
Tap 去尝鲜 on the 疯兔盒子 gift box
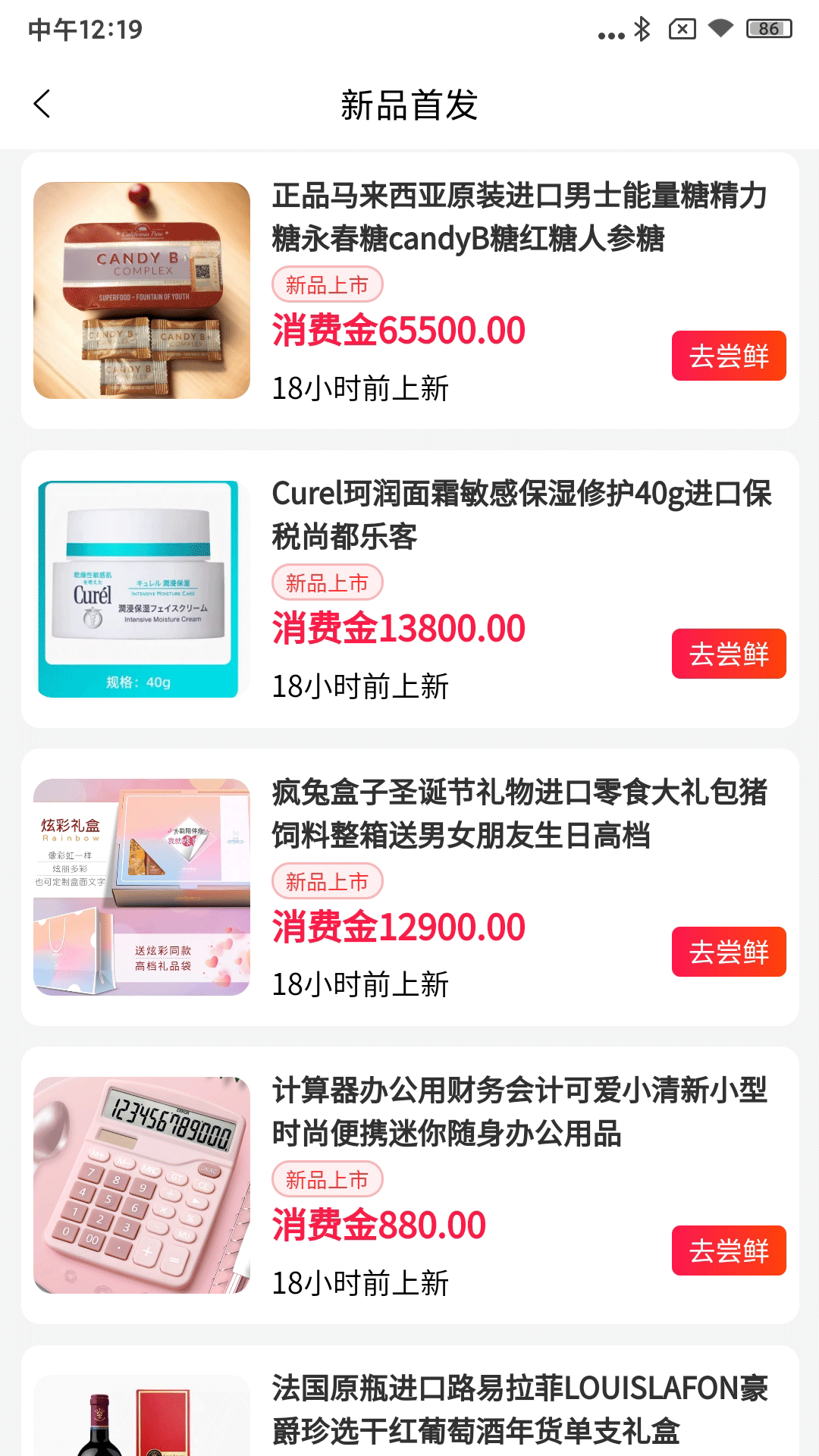click(x=728, y=951)
